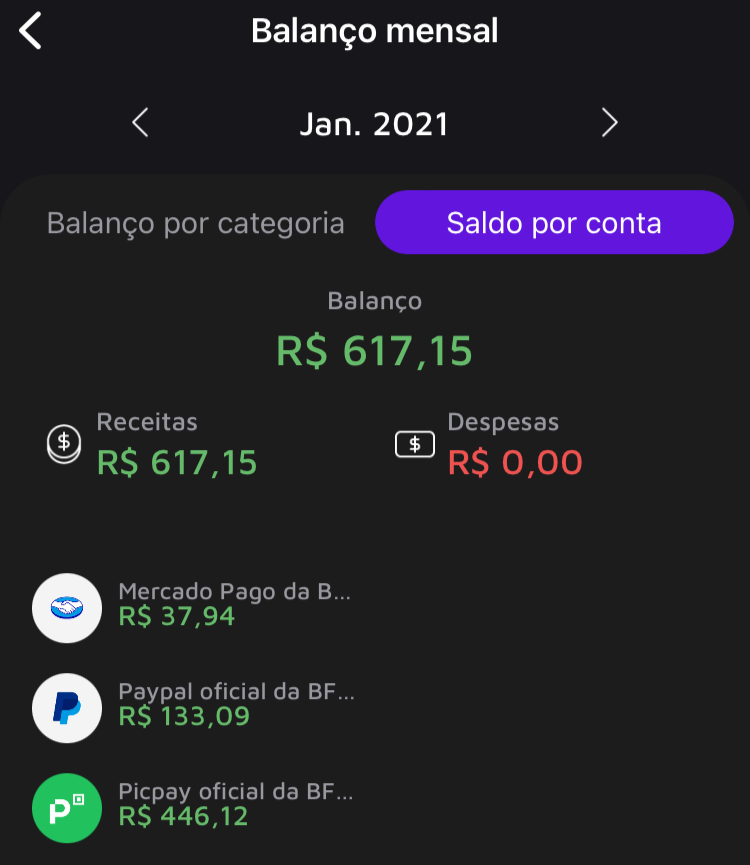Go to the next month
This screenshot has height=865, width=750.
pos(609,123)
